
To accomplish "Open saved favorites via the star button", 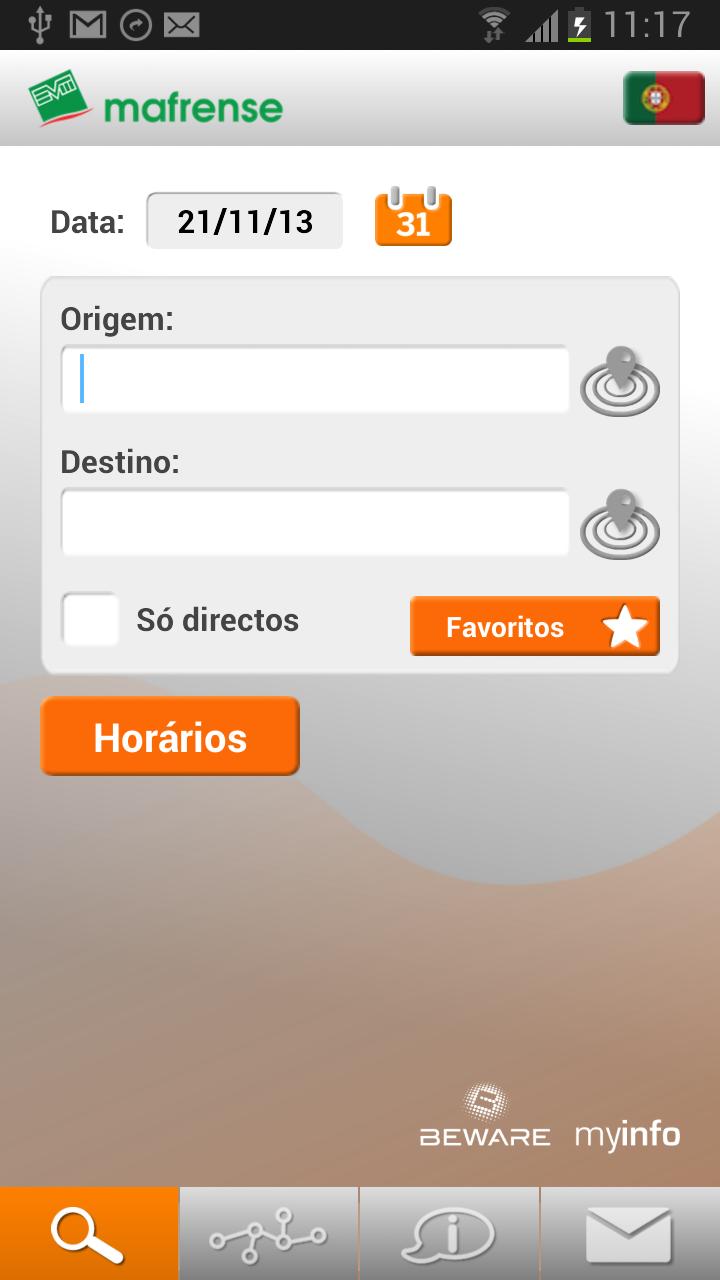I will (626, 625).
